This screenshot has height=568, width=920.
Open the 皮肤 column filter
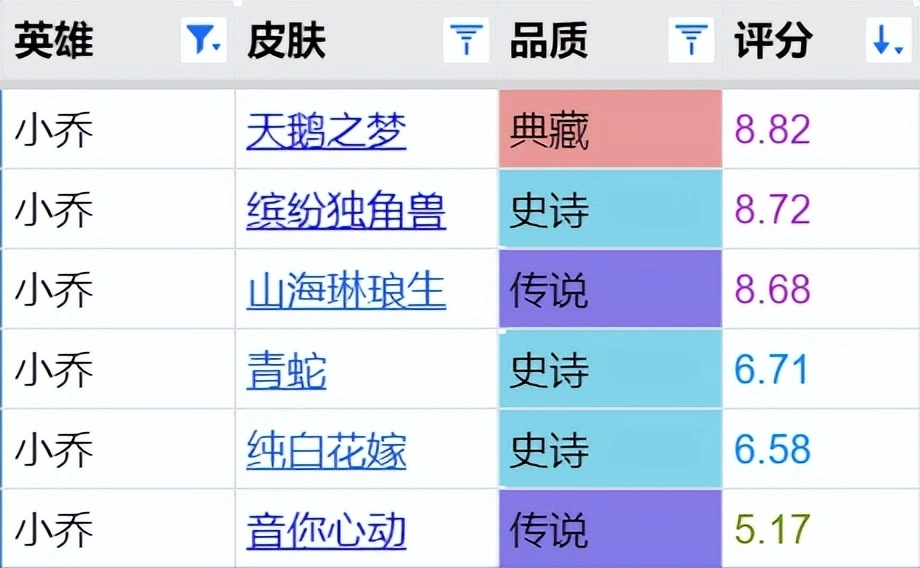click(x=465, y=41)
